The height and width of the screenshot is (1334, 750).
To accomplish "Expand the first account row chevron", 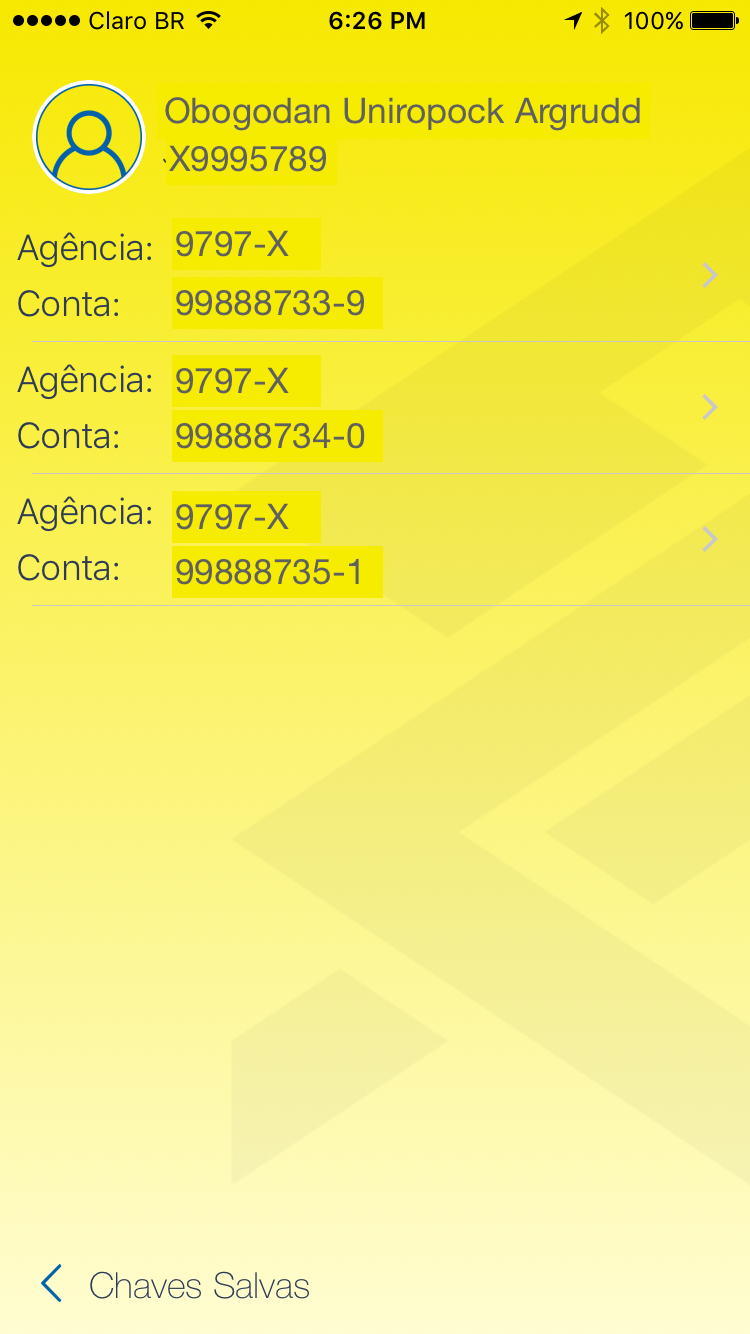I will click(710, 275).
